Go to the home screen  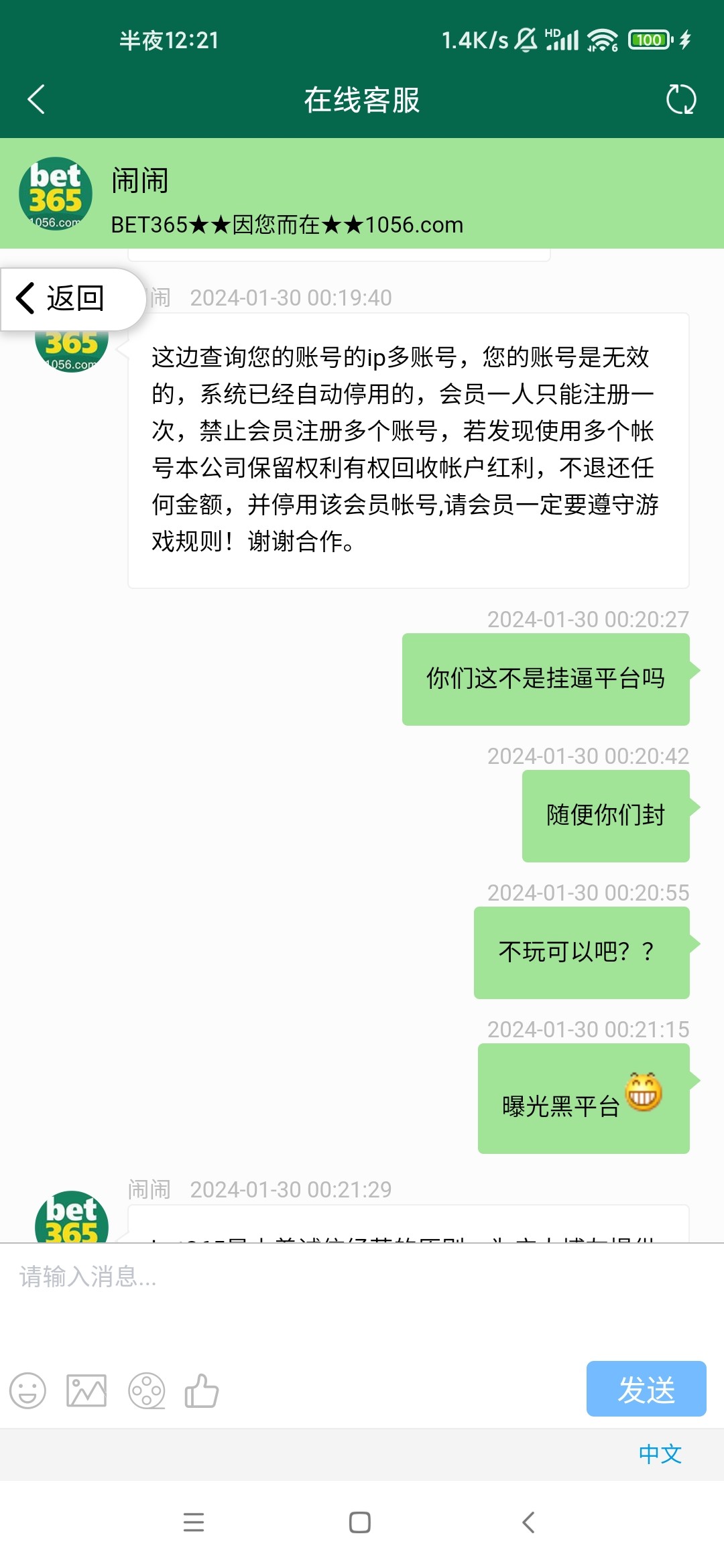coord(360,1522)
